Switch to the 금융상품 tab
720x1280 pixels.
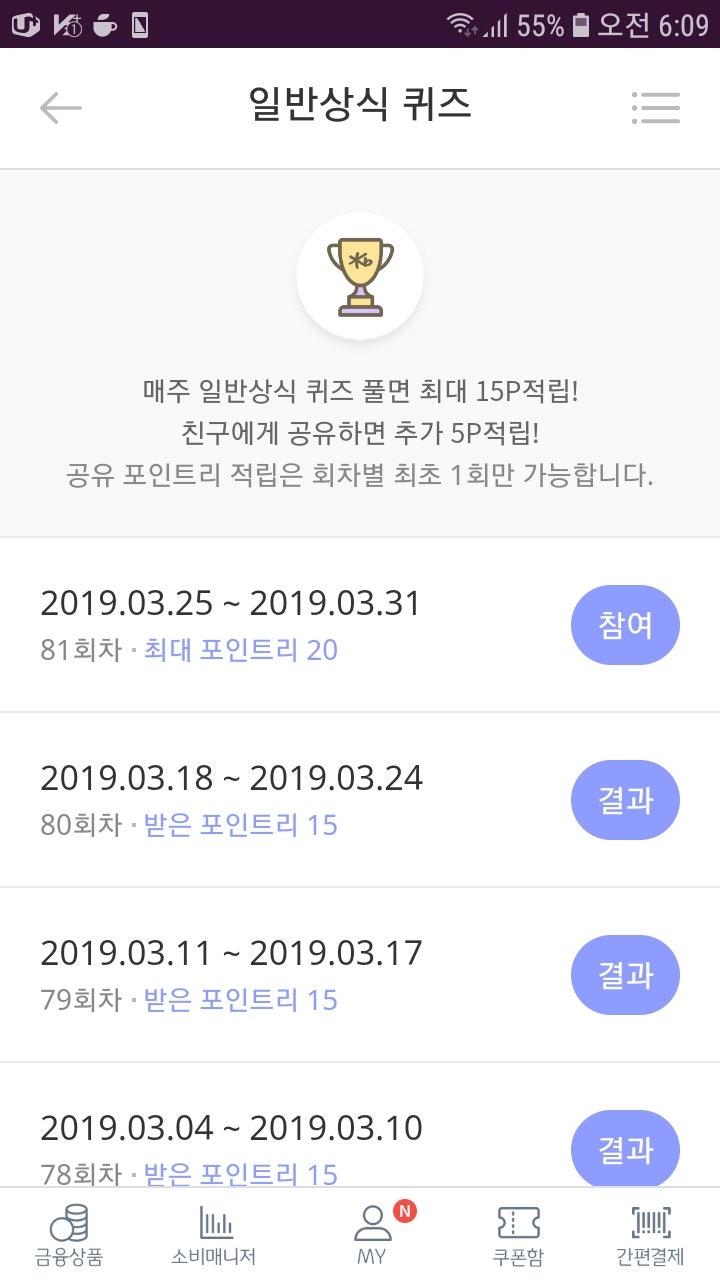click(x=69, y=1236)
